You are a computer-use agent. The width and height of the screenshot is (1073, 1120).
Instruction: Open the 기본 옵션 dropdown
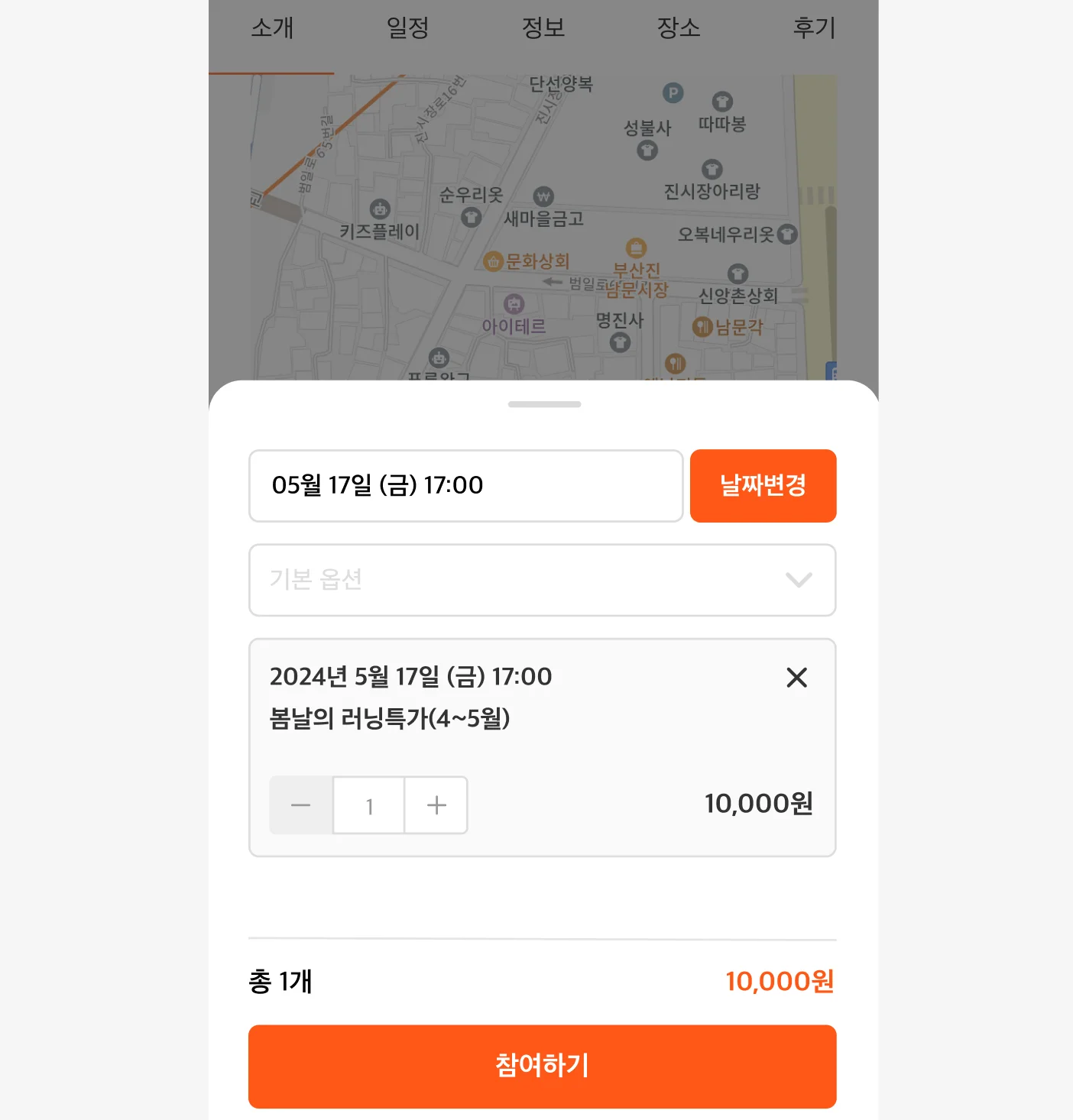click(x=542, y=580)
